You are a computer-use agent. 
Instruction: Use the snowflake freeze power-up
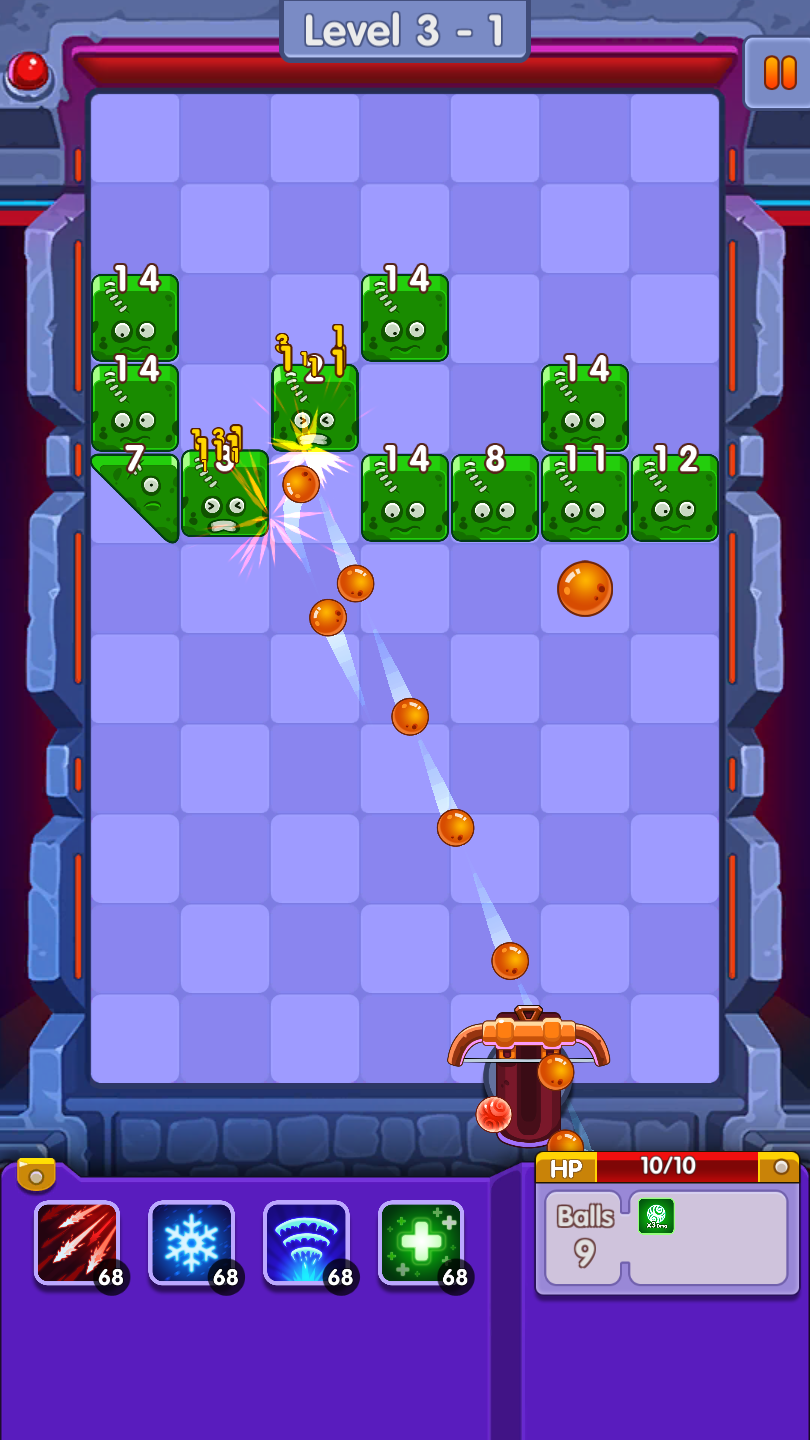[191, 1243]
